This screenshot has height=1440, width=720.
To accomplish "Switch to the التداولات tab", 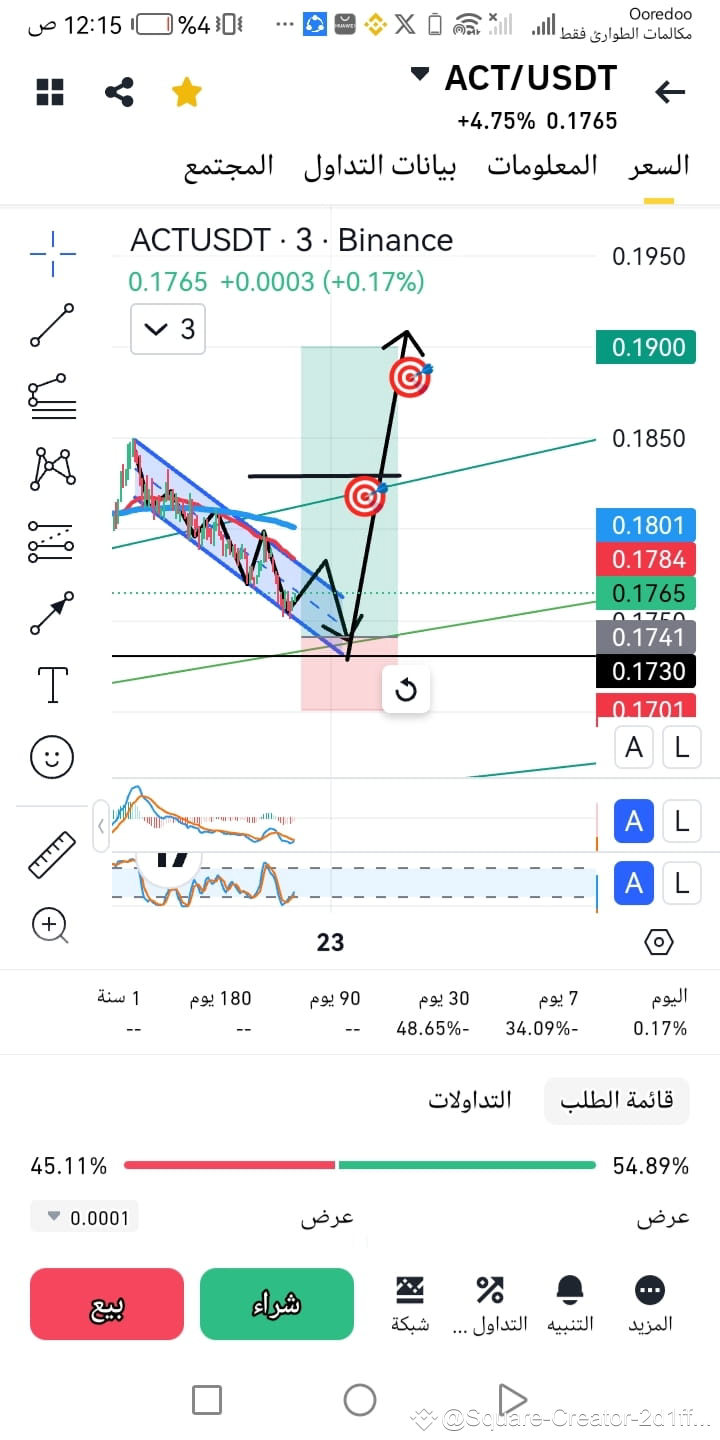I will point(470,1098).
